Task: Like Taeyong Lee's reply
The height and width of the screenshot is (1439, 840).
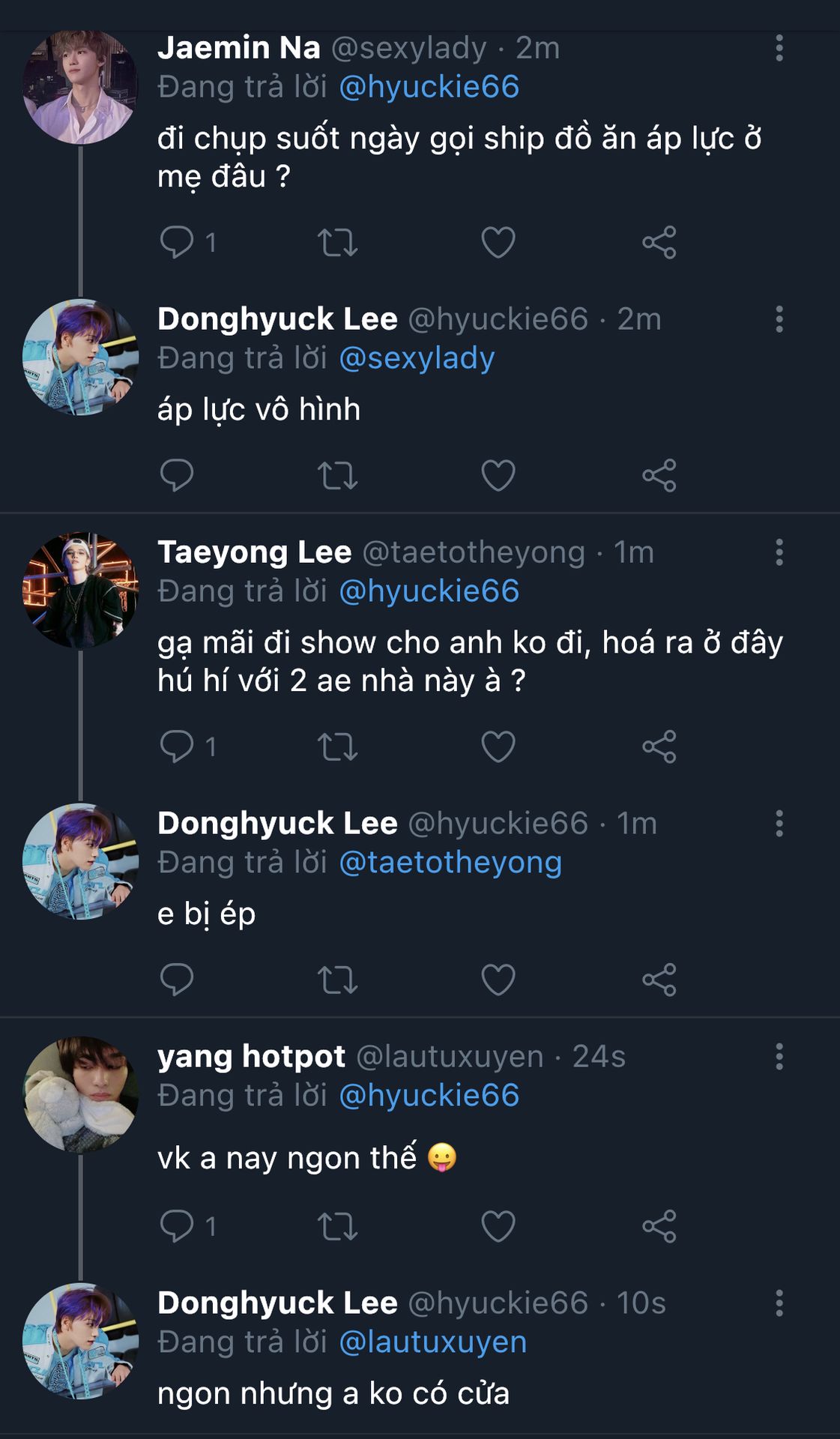Action: (498, 746)
